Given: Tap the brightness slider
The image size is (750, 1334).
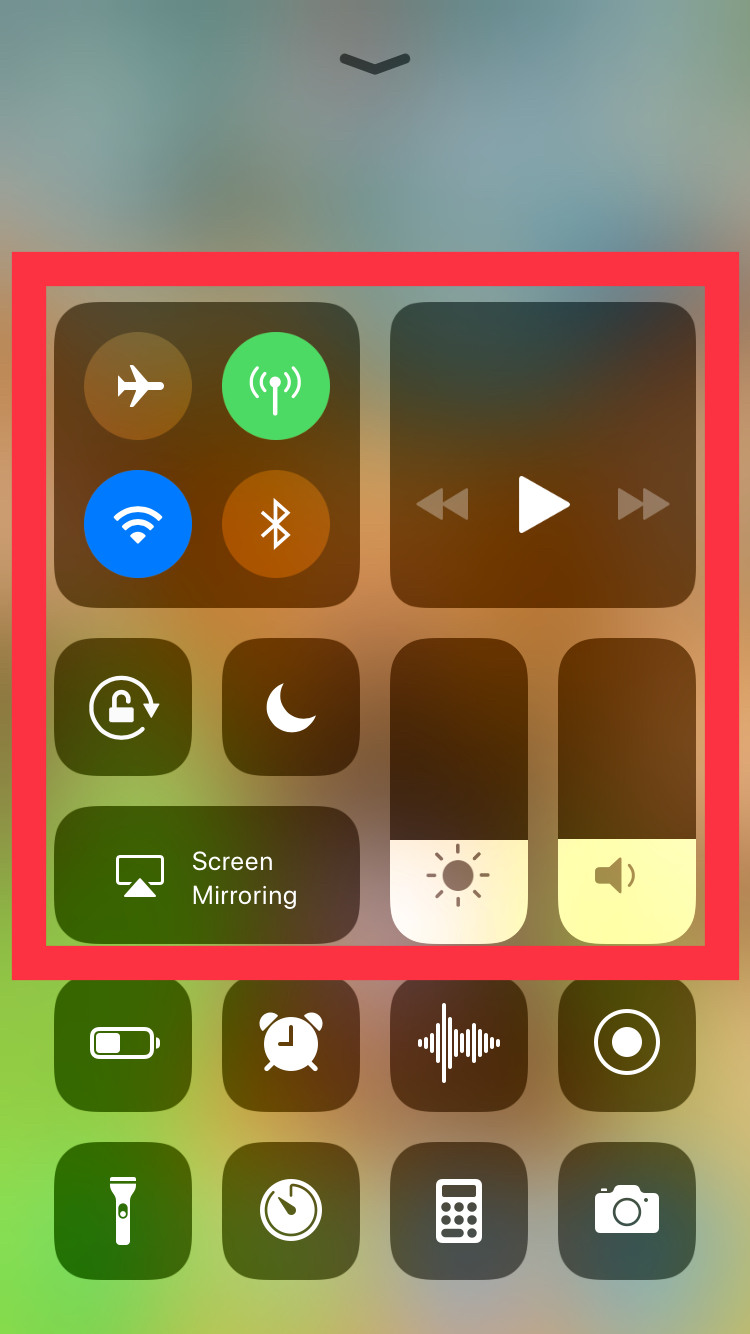Looking at the screenshot, I should tap(459, 791).
